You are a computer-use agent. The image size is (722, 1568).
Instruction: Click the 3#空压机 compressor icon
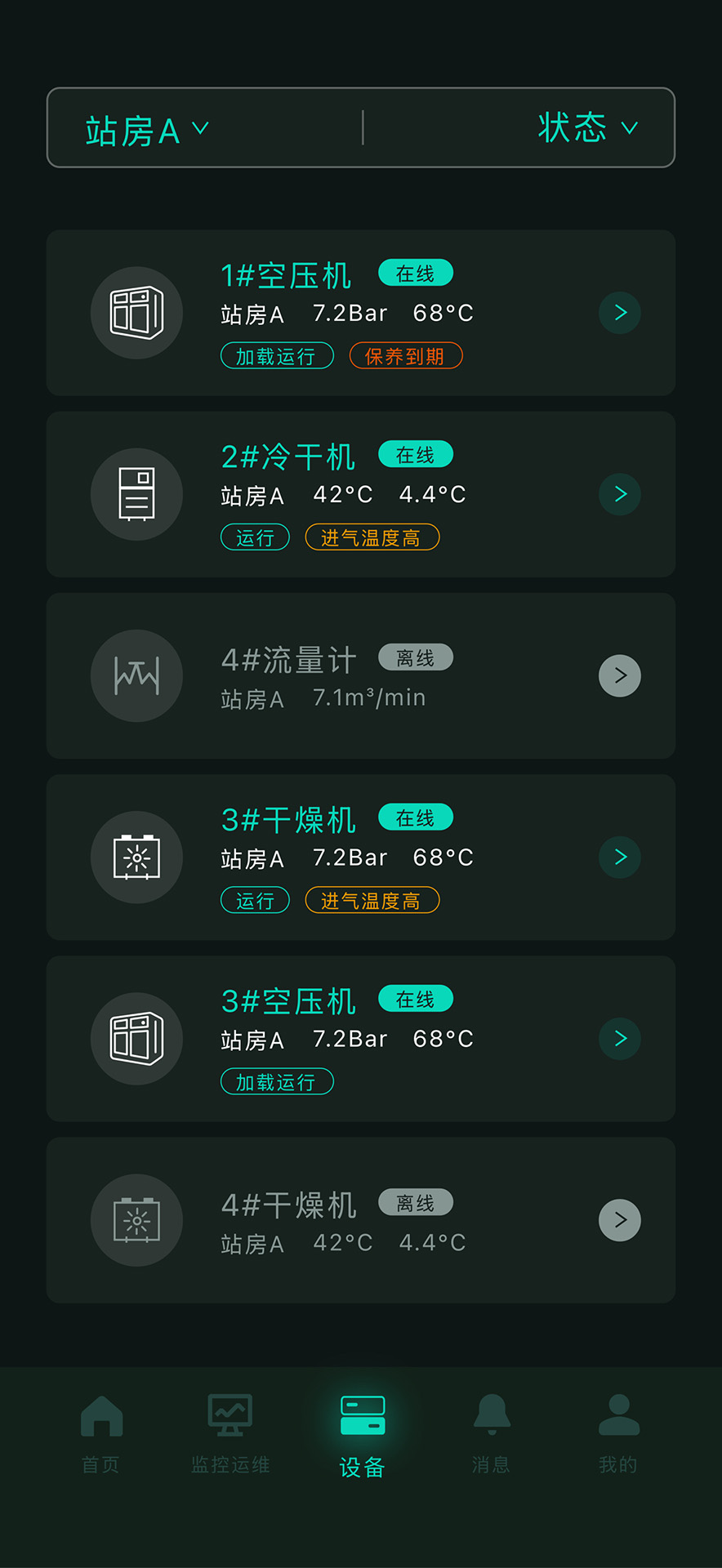tap(136, 1039)
